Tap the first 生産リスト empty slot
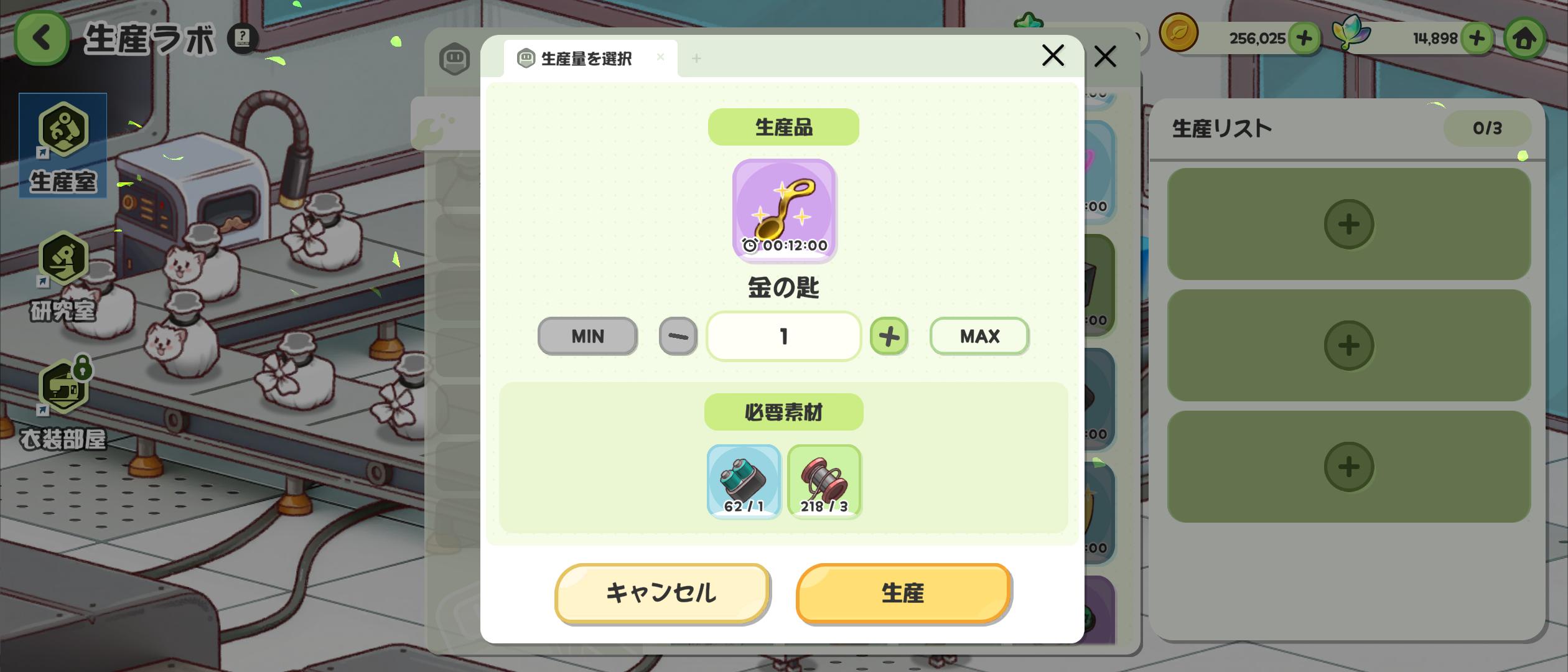Screen dimensions: 1568x672 (x=1348, y=224)
